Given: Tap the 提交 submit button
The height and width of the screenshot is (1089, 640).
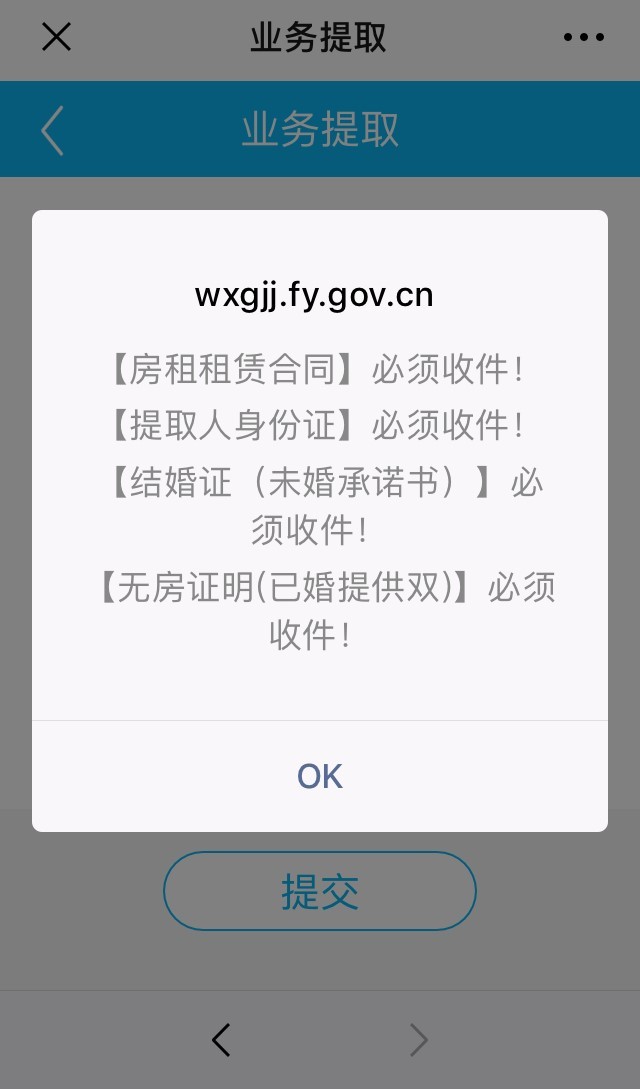Looking at the screenshot, I should click(320, 891).
